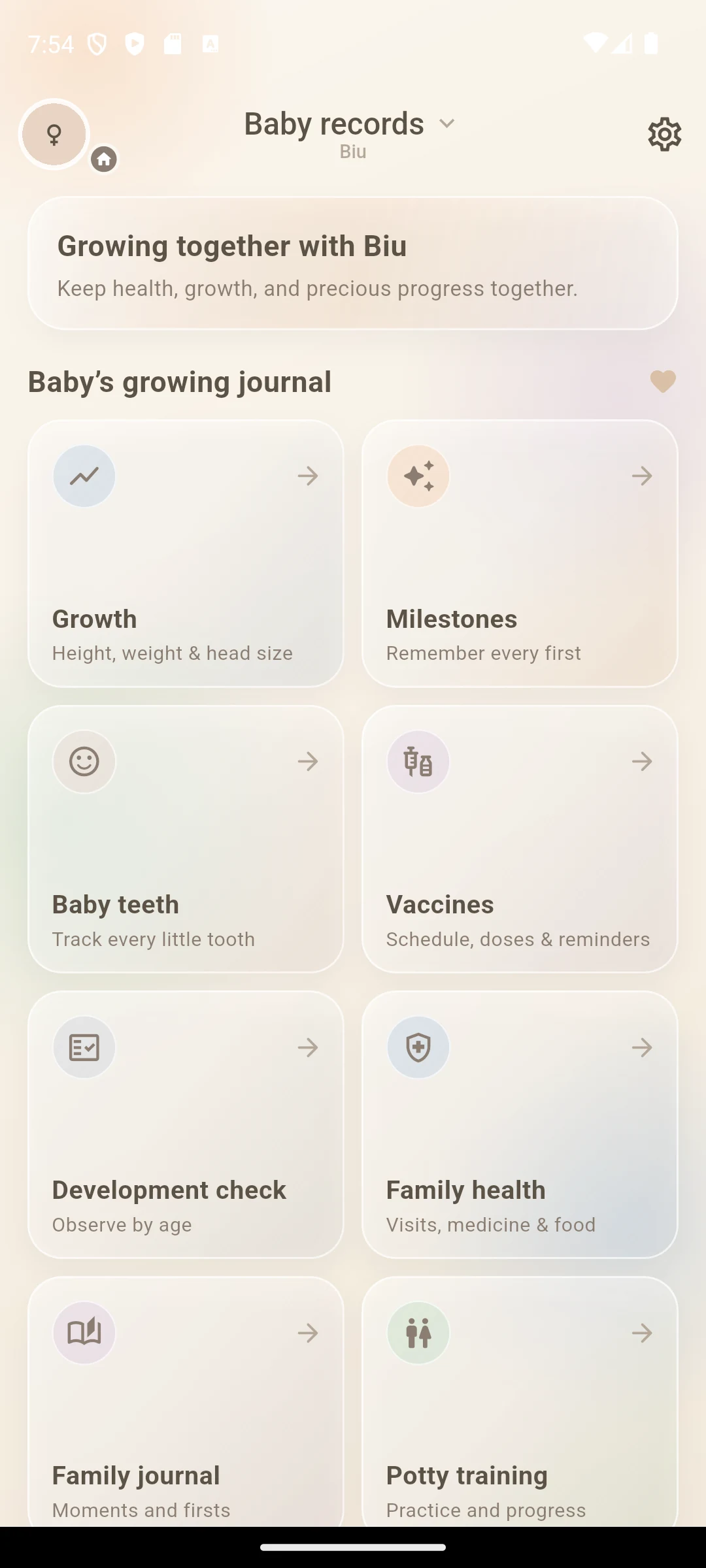Open Biu's profile avatar
The image size is (706, 1568).
coord(54,135)
